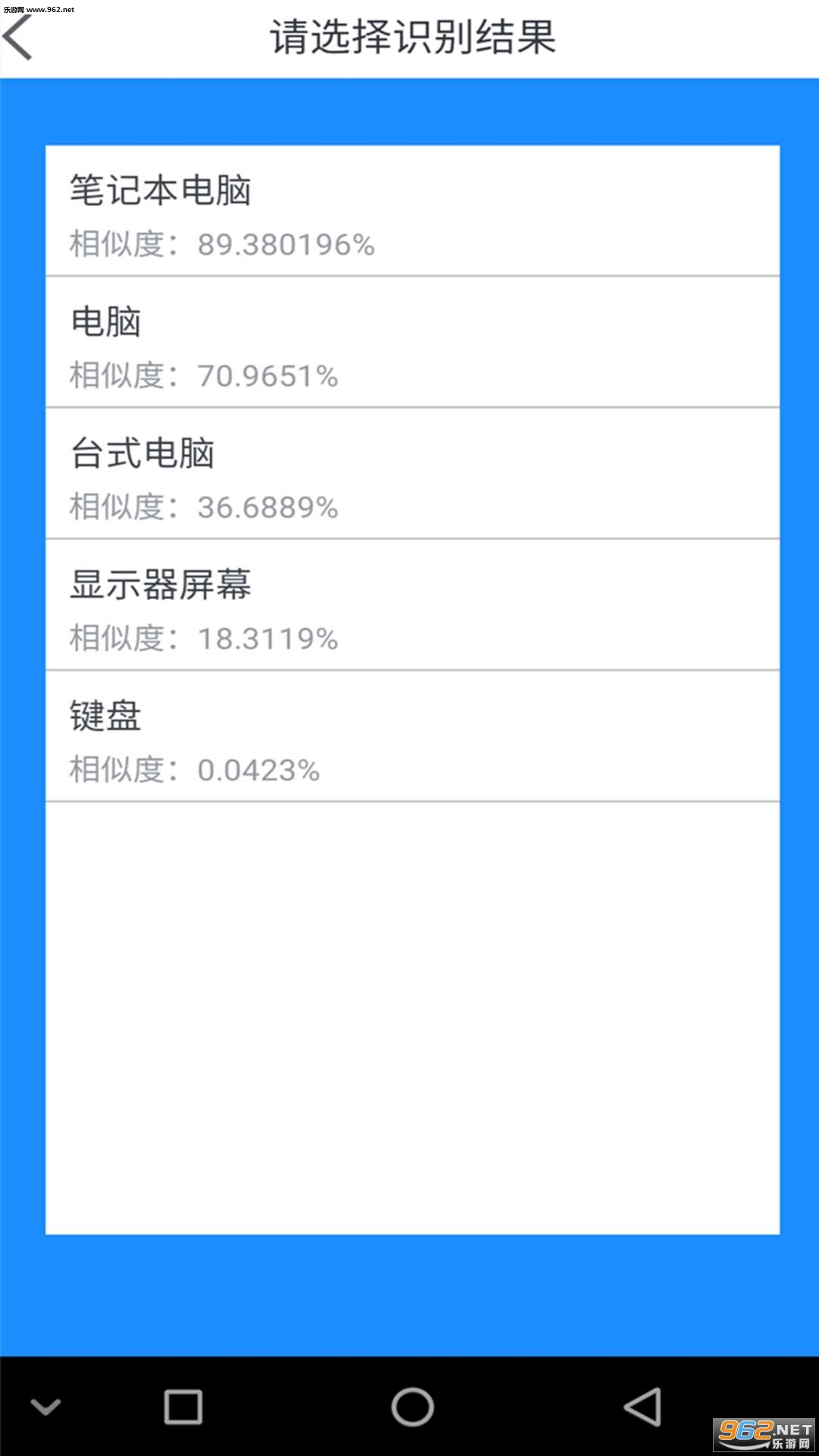This screenshot has height=1456, width=819.
Task: Pick the 台式电脑 result
Action: click(413, 473)
